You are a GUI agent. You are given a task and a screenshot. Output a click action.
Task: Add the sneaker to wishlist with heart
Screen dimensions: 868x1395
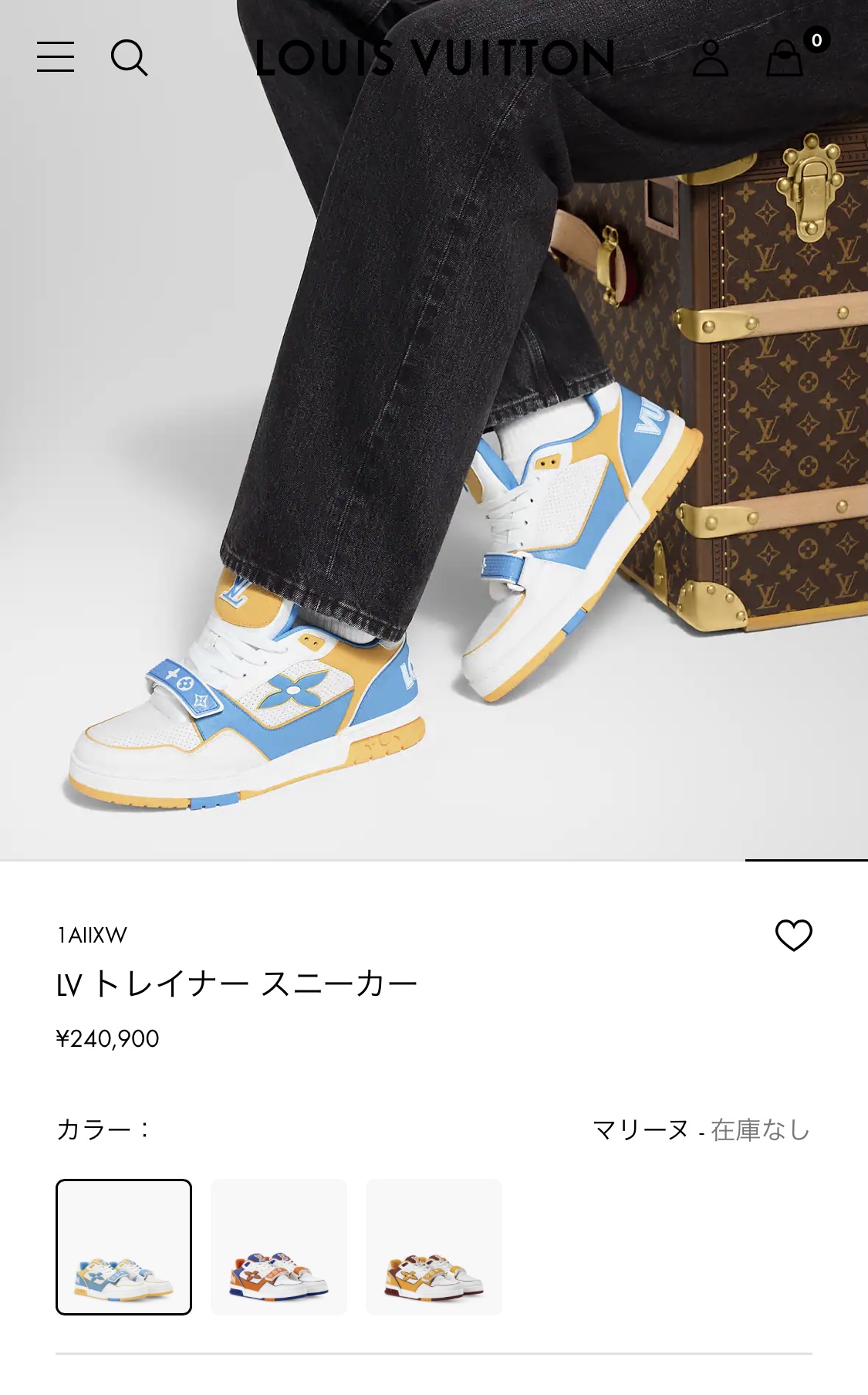[793, 935]
